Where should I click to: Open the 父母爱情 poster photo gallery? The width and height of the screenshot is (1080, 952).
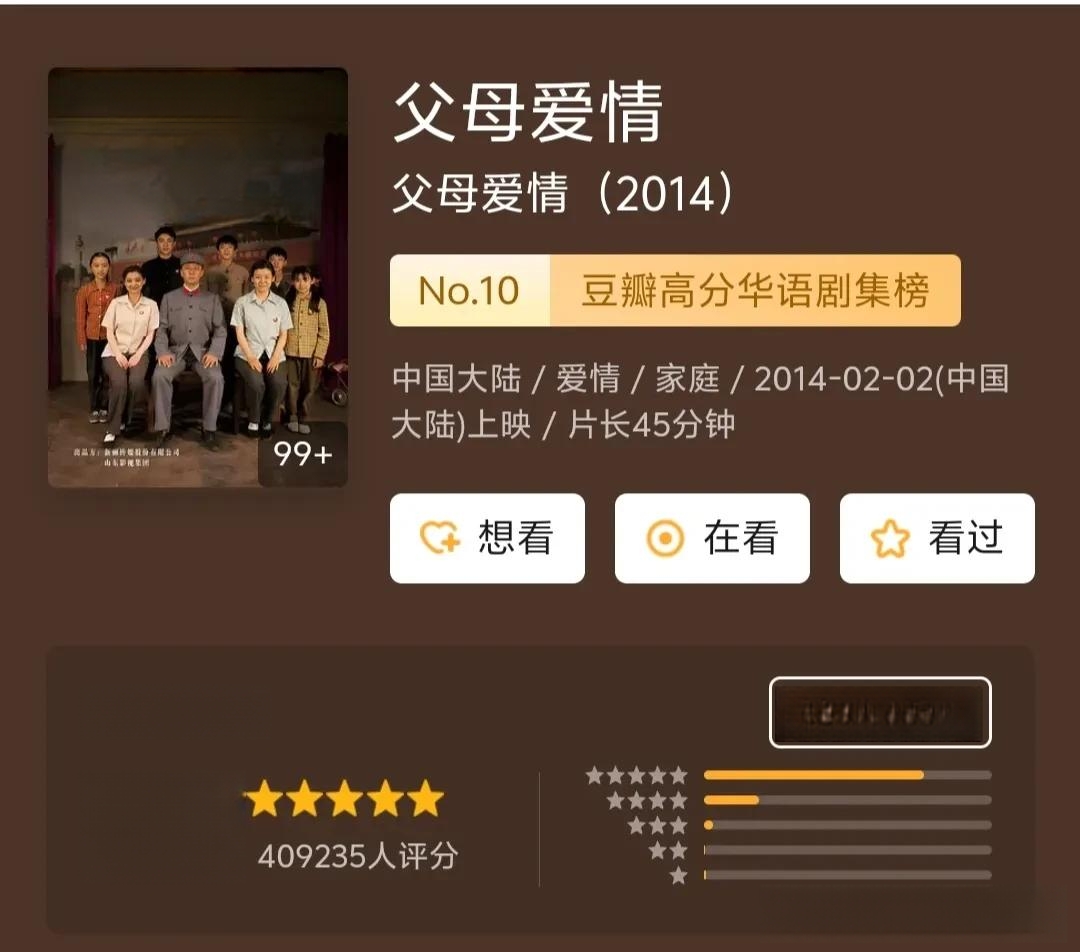pyautogui.click(x=197, y=277)
